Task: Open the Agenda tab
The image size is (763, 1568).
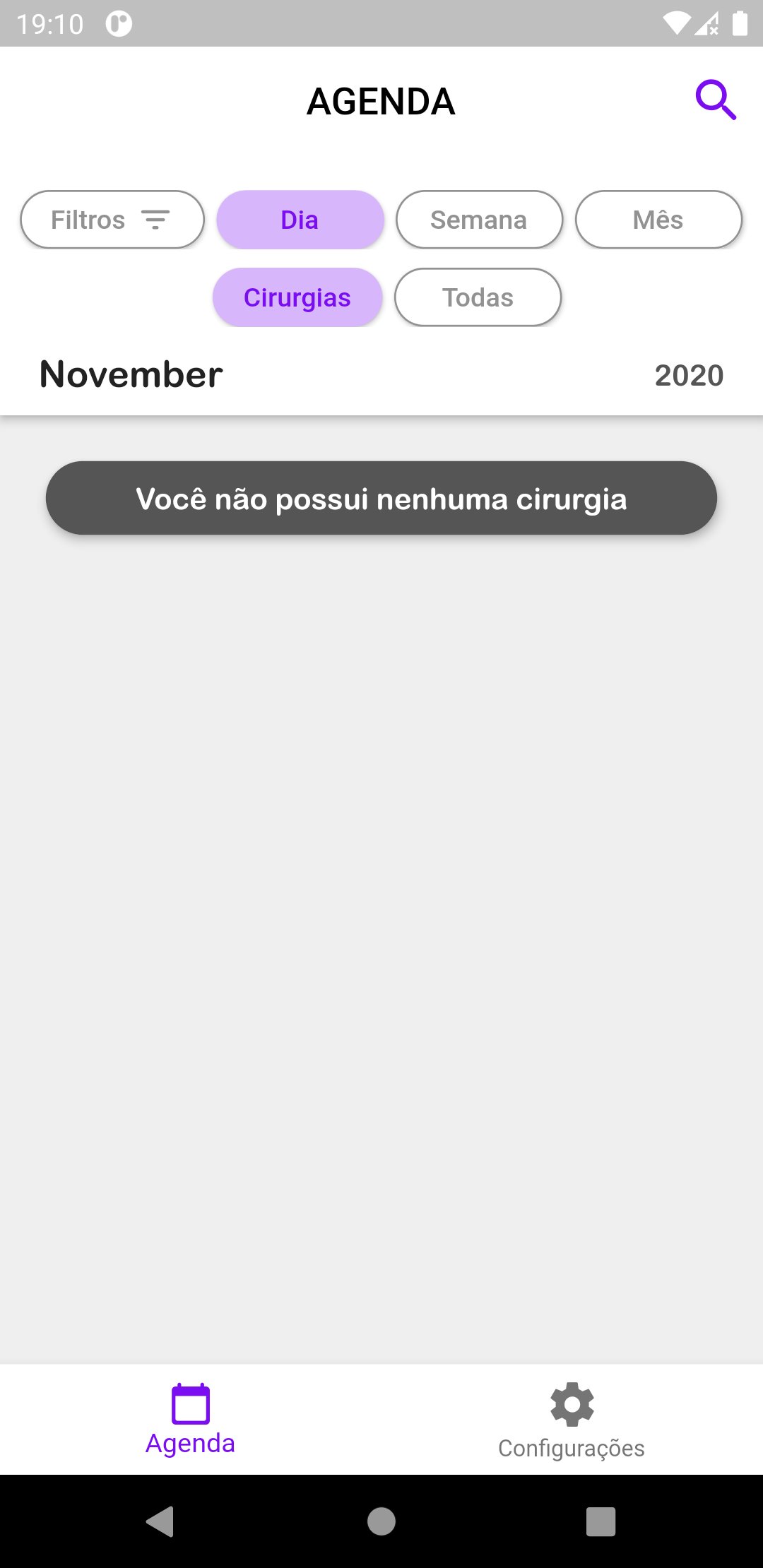Action: 190,1420
